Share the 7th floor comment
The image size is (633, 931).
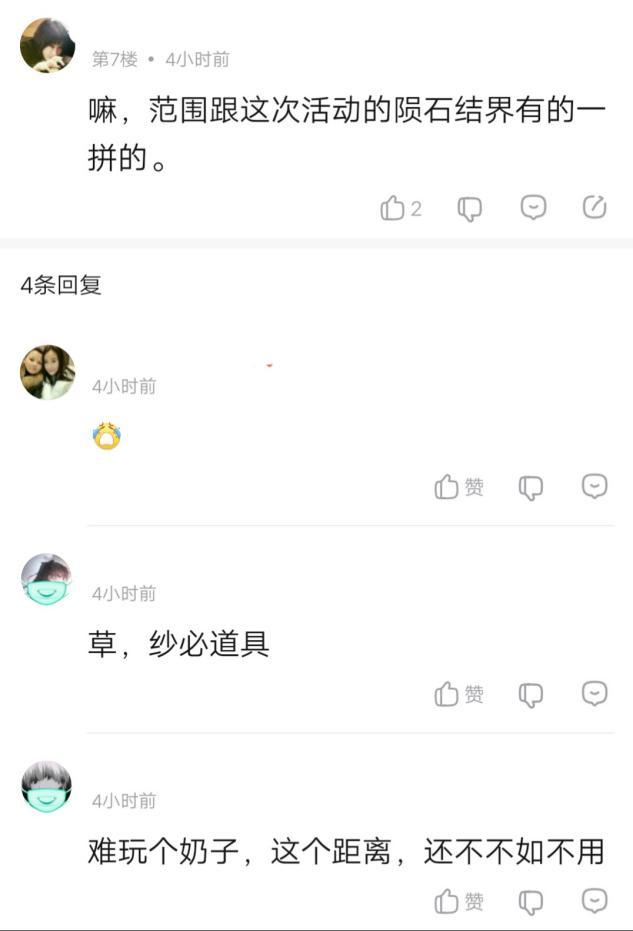(x=595, y=207)
